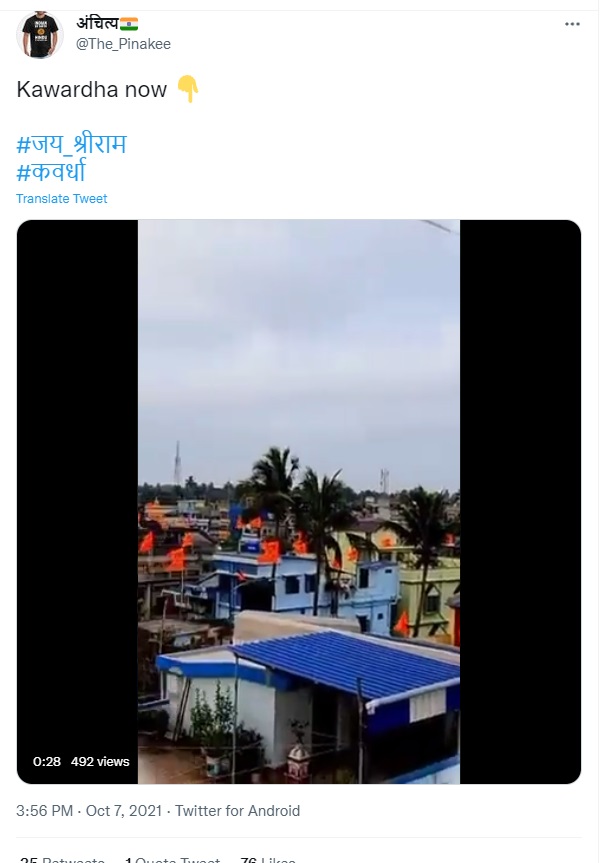Viewport: 607px width, 863px height.
Task: Tap the Twitter for Android source link
Action: (x=237, y=811)
